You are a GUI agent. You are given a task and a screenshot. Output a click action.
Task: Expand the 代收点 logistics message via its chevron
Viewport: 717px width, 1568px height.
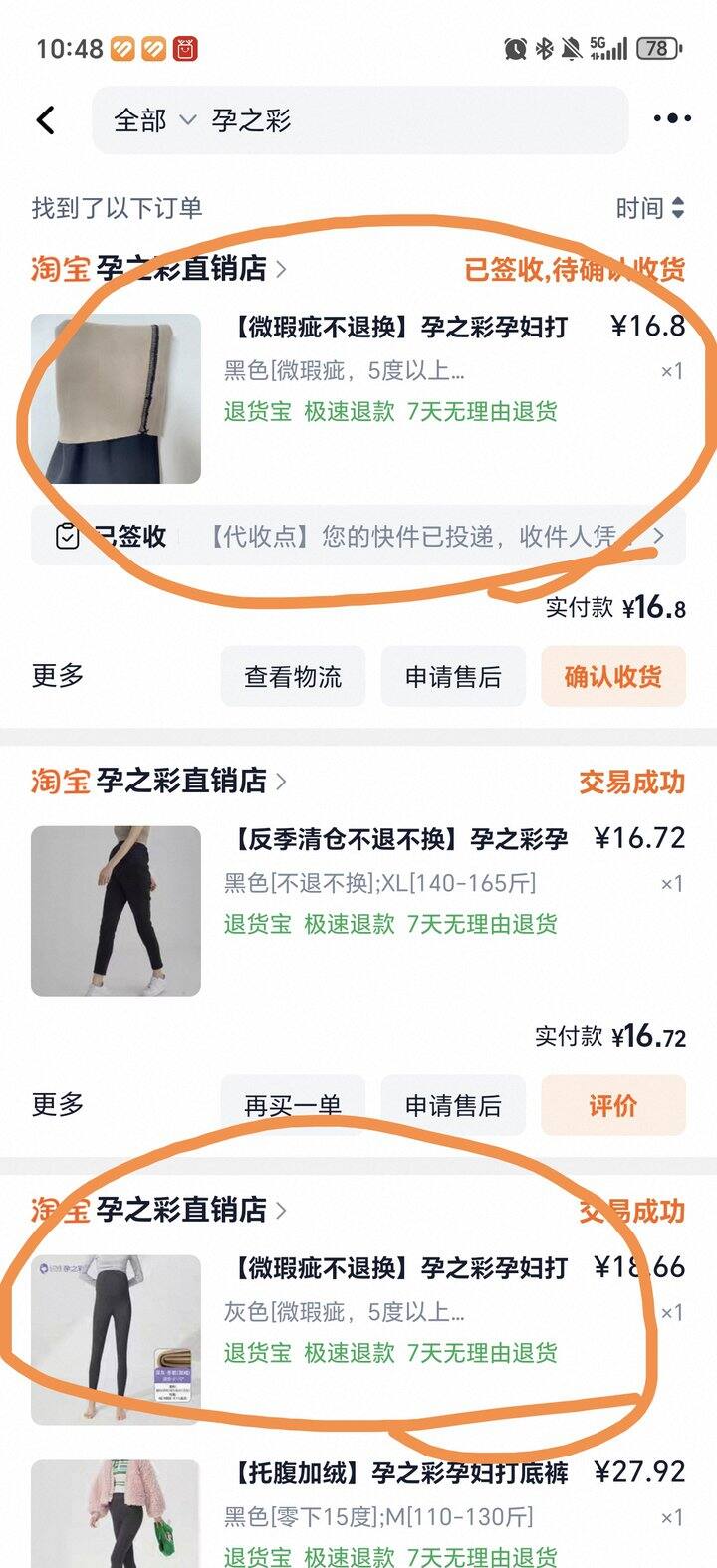pos(658,536)
